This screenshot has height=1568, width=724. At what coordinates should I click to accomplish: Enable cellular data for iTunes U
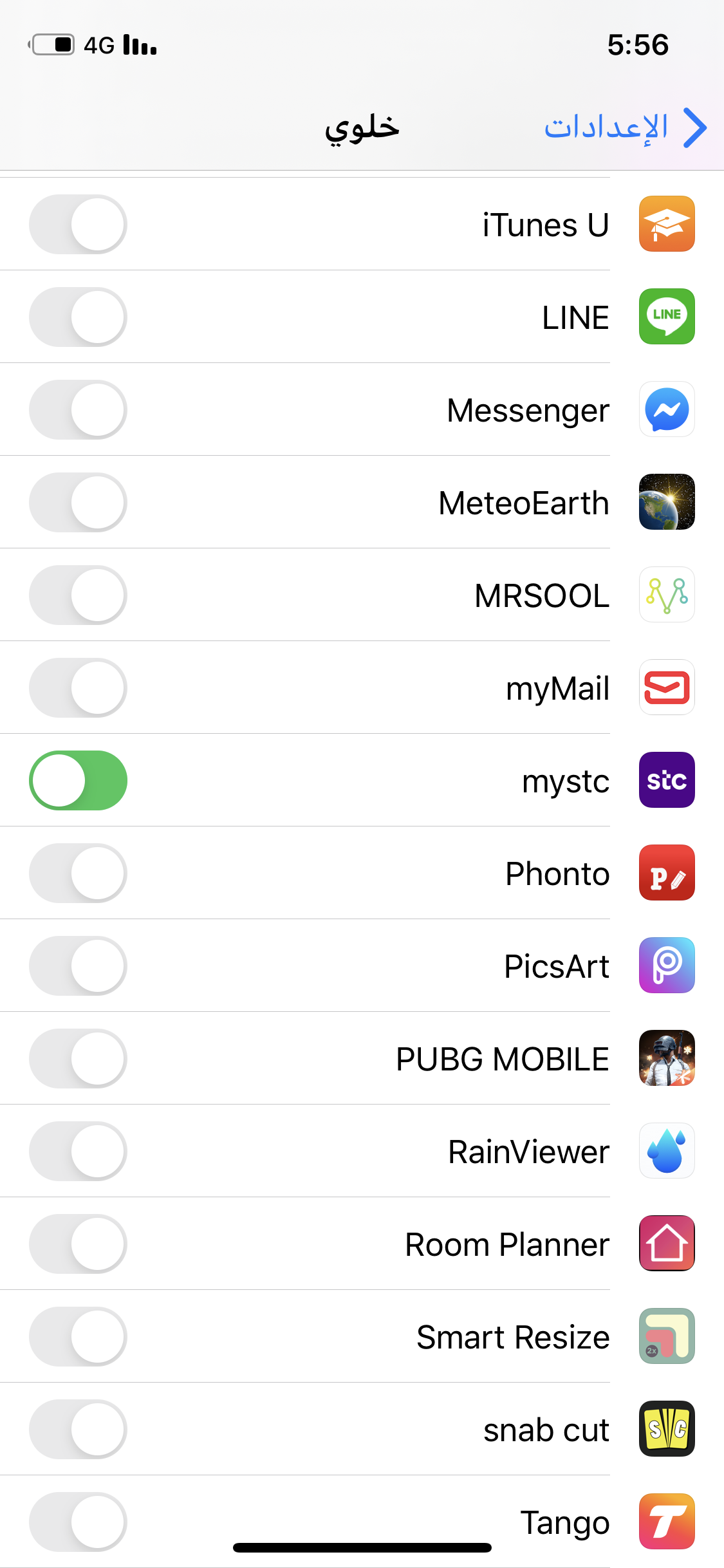coord(78,225)
